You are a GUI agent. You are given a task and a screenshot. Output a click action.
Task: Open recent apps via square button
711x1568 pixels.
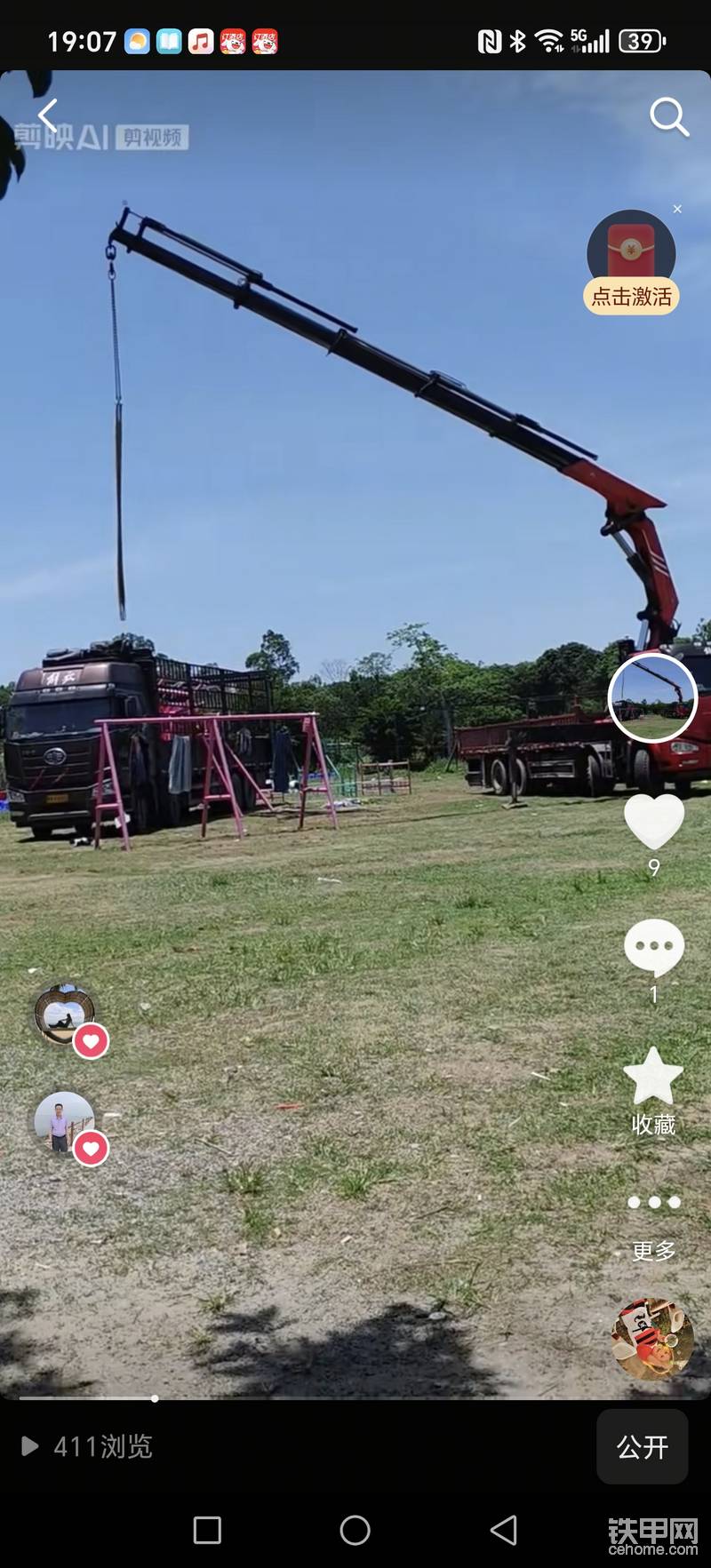[207, 1530]
